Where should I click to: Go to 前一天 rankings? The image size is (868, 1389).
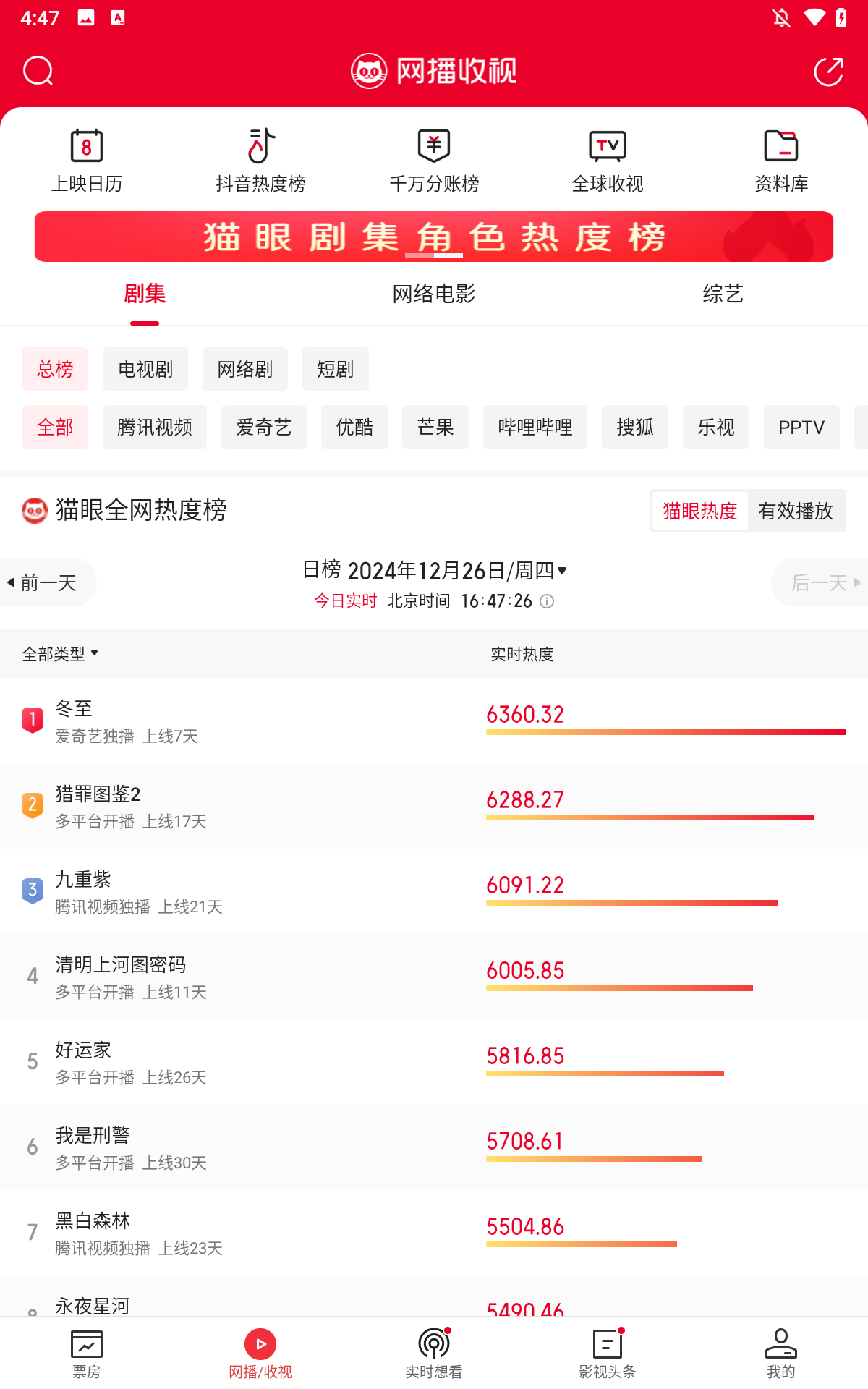click(x=48, y=582)
